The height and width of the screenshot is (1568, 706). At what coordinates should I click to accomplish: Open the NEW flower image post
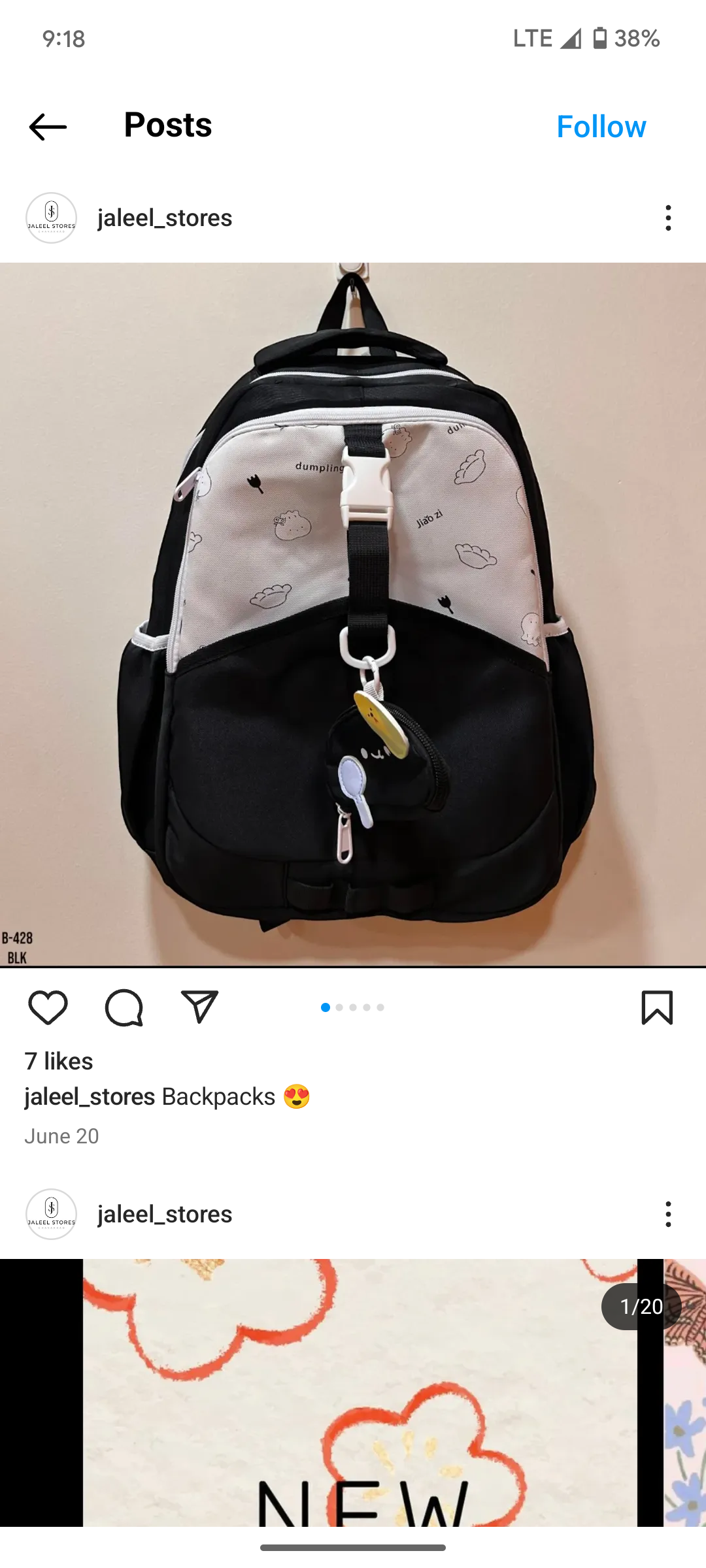coord(353,1393)
